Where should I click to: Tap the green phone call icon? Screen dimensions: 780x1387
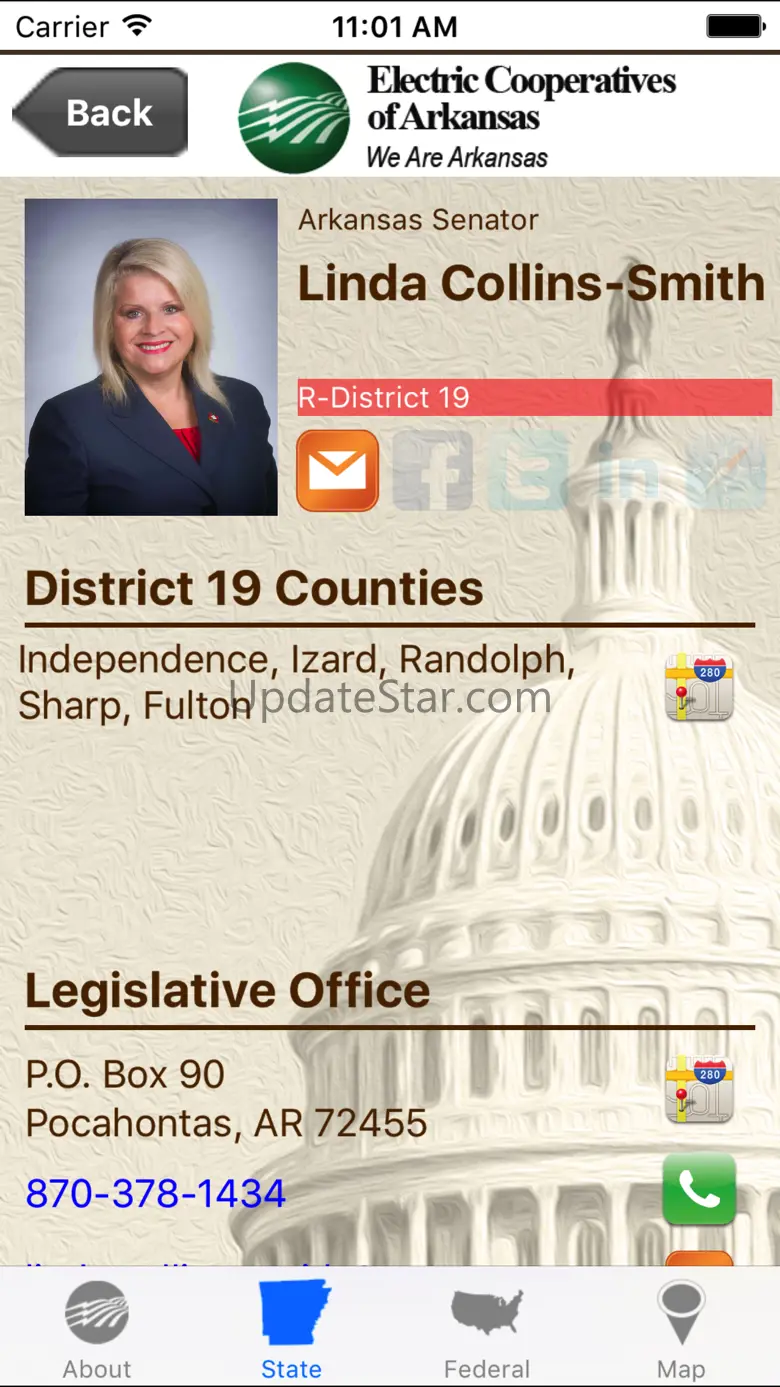click(x=699, y=1190)
